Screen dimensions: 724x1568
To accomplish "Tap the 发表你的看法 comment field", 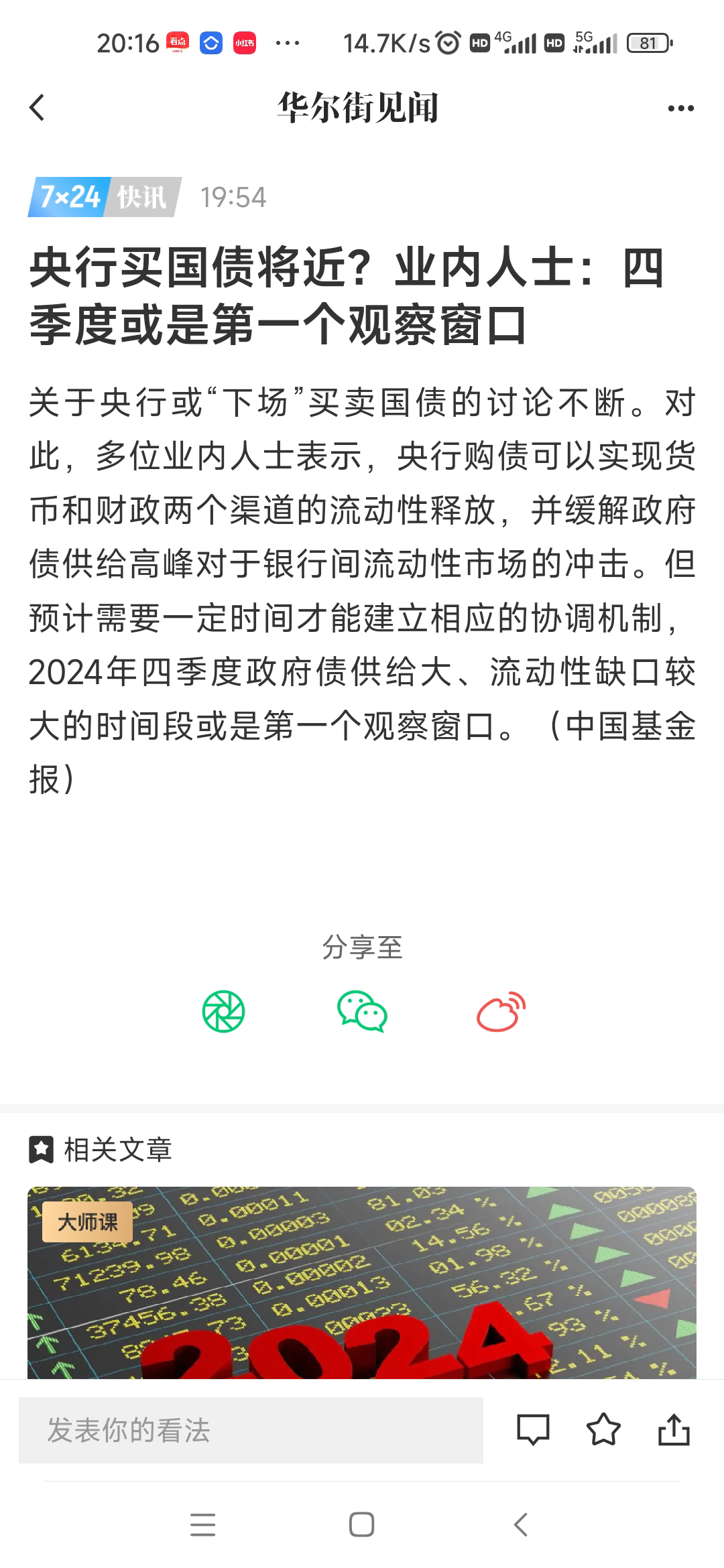I will point(251,1430).
